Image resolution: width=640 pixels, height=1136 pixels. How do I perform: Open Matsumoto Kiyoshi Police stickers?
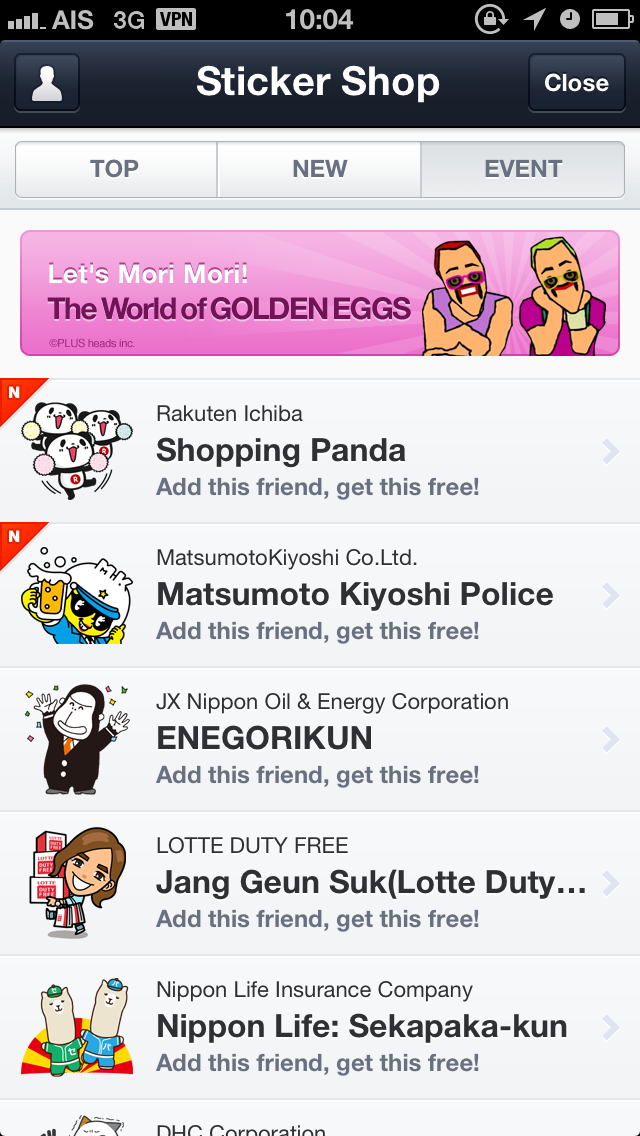320,595
